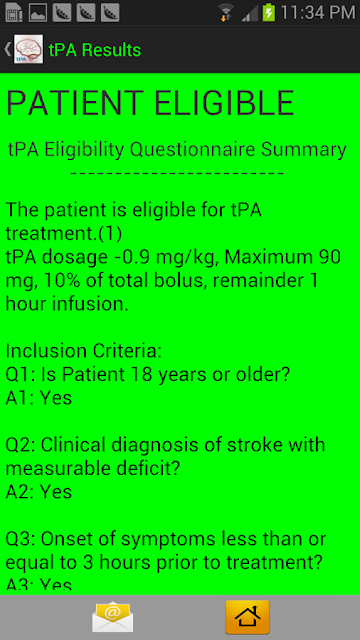Email the tPA eligibility results
Screen dimensions: 360x640
[112, 617]
